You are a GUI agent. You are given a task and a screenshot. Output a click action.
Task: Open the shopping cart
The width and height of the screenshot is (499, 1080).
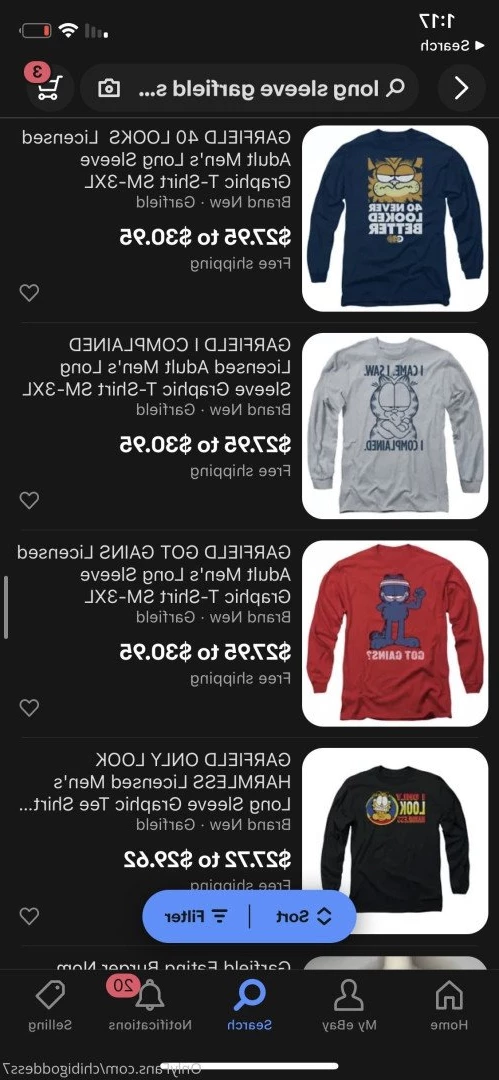50,87
